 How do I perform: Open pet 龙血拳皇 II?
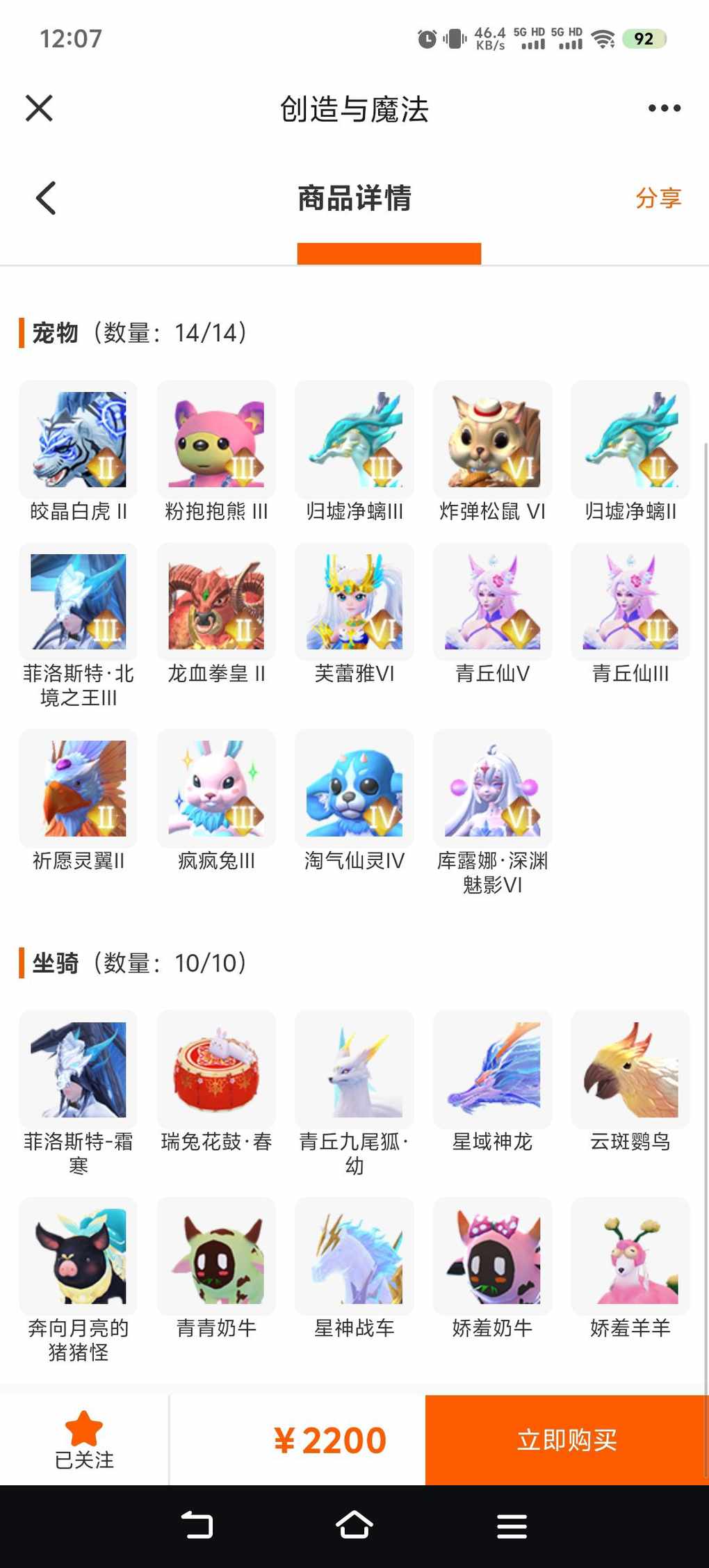pos(216,614)
